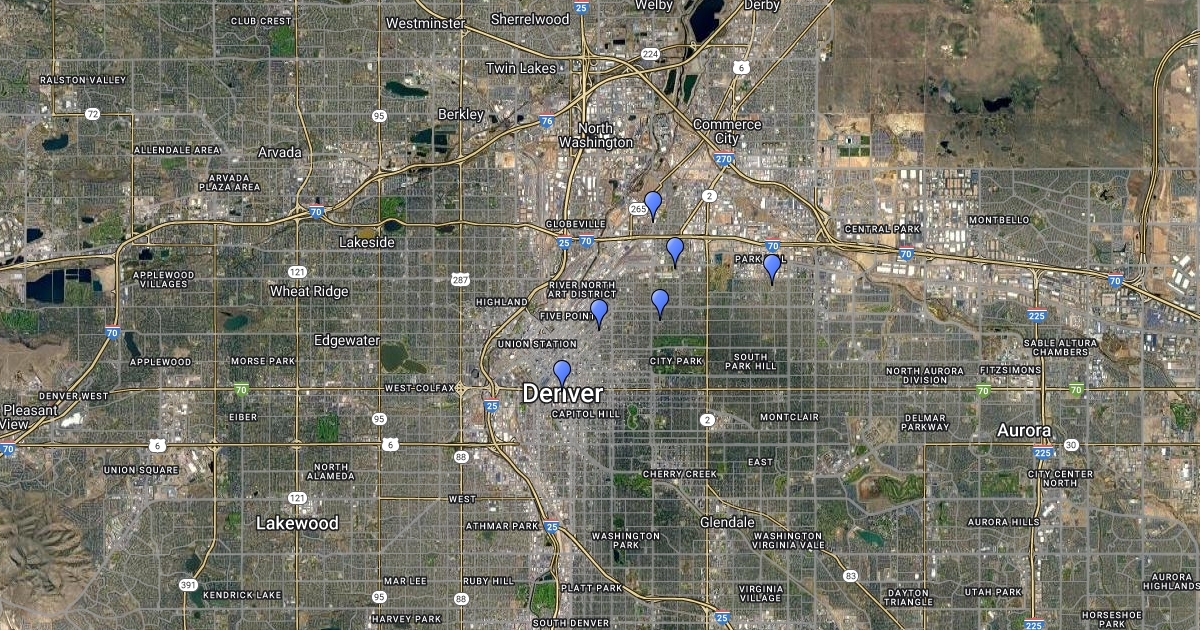This screenshot has height=630, width=1200.
Task: Tap the pin just below I-70 east of Globeville
Action: 675,250
